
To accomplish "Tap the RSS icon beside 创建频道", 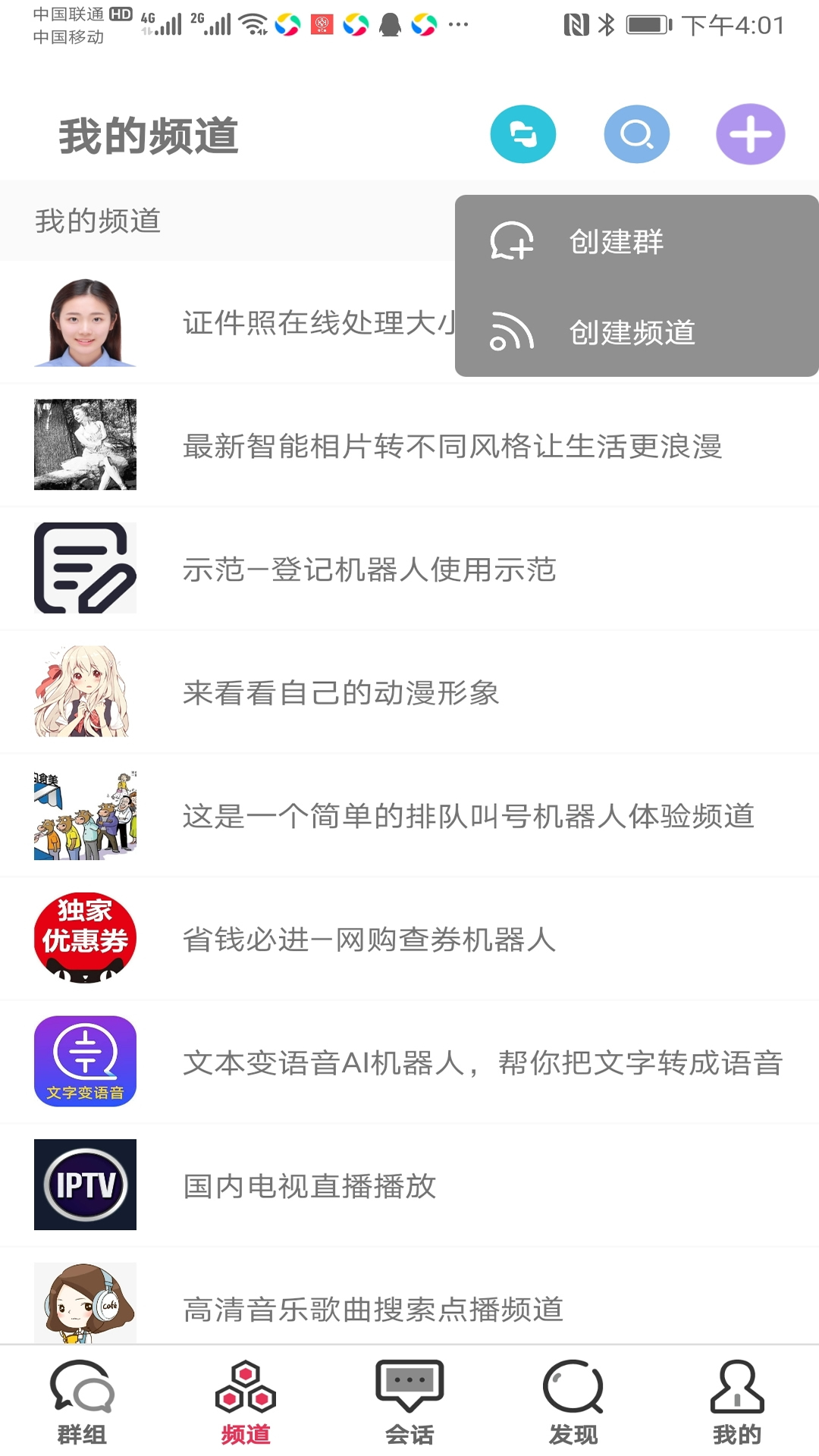I will [x=511, y=331].
